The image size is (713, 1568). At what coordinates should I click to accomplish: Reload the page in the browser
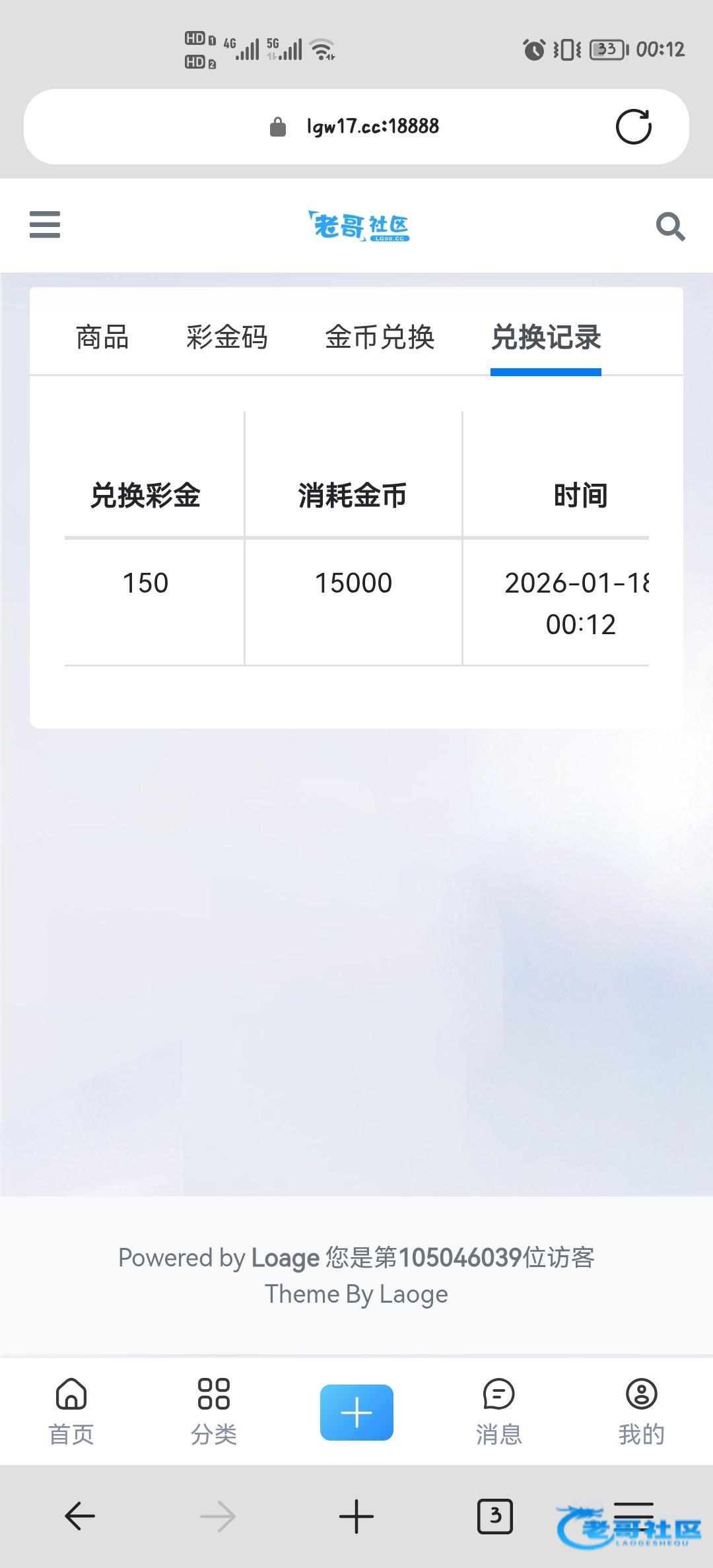click(x=633, y=127)
